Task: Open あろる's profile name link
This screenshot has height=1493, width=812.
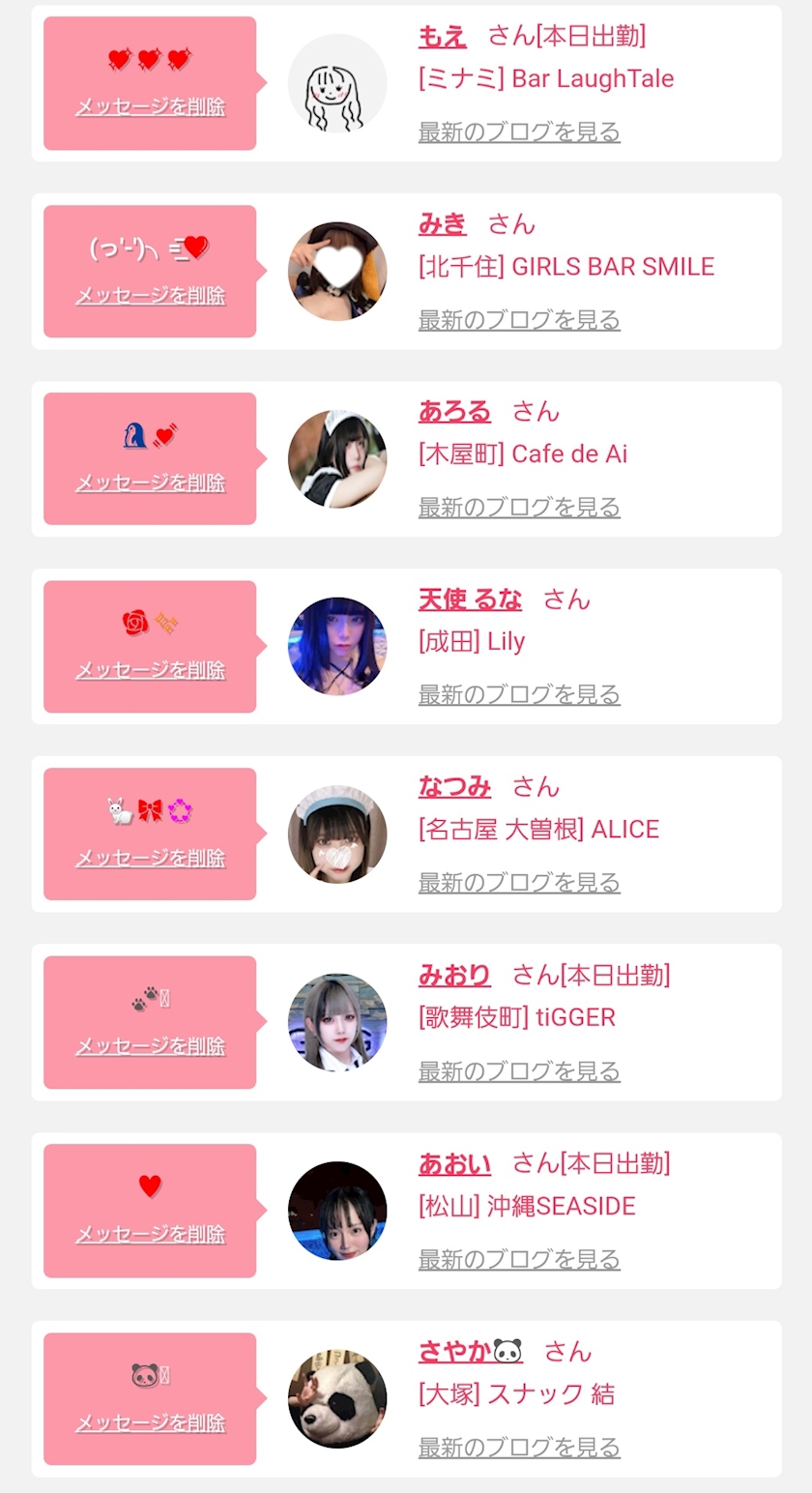Action: [x=454, y=412]
